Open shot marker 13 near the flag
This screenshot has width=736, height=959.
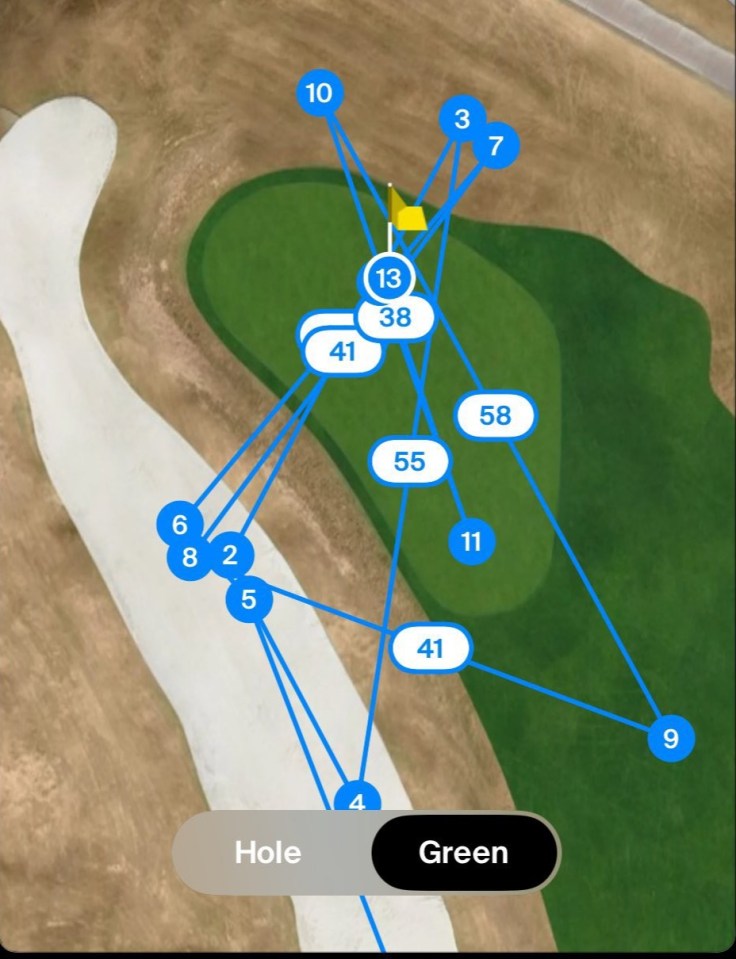[389, 278]
